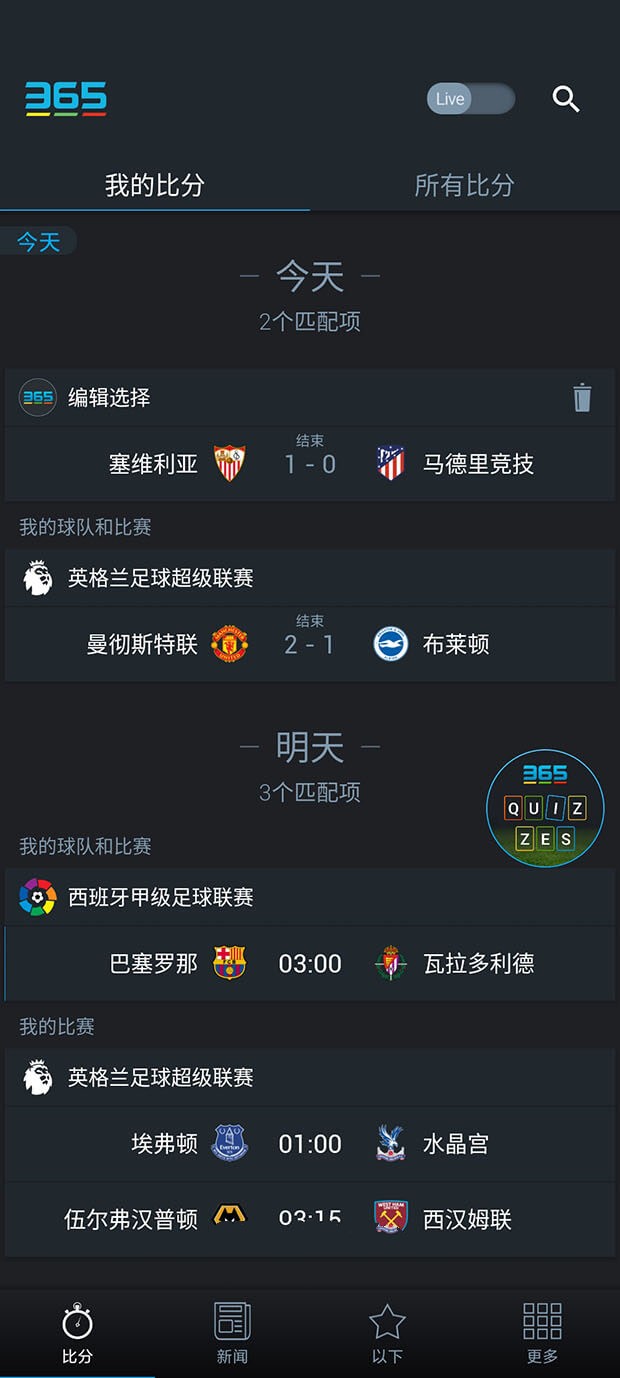Viewport: 620px width, 1378px height.
Task: Open the 伍尔弗汉普顿 vs 西汉姆联 match
Action: click(310, 1219)
